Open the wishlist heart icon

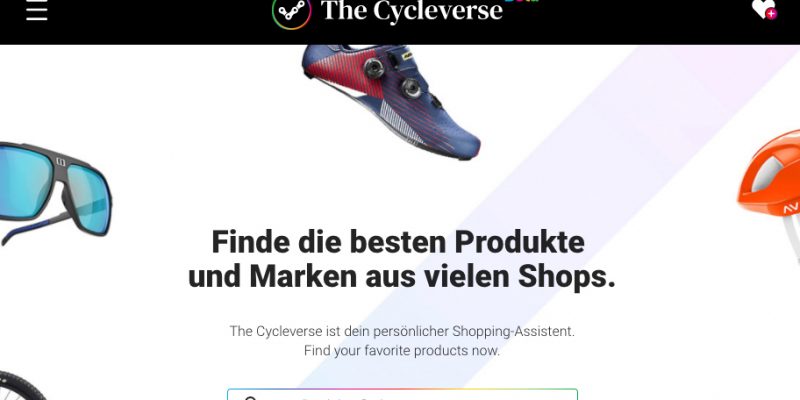[763, 9]
